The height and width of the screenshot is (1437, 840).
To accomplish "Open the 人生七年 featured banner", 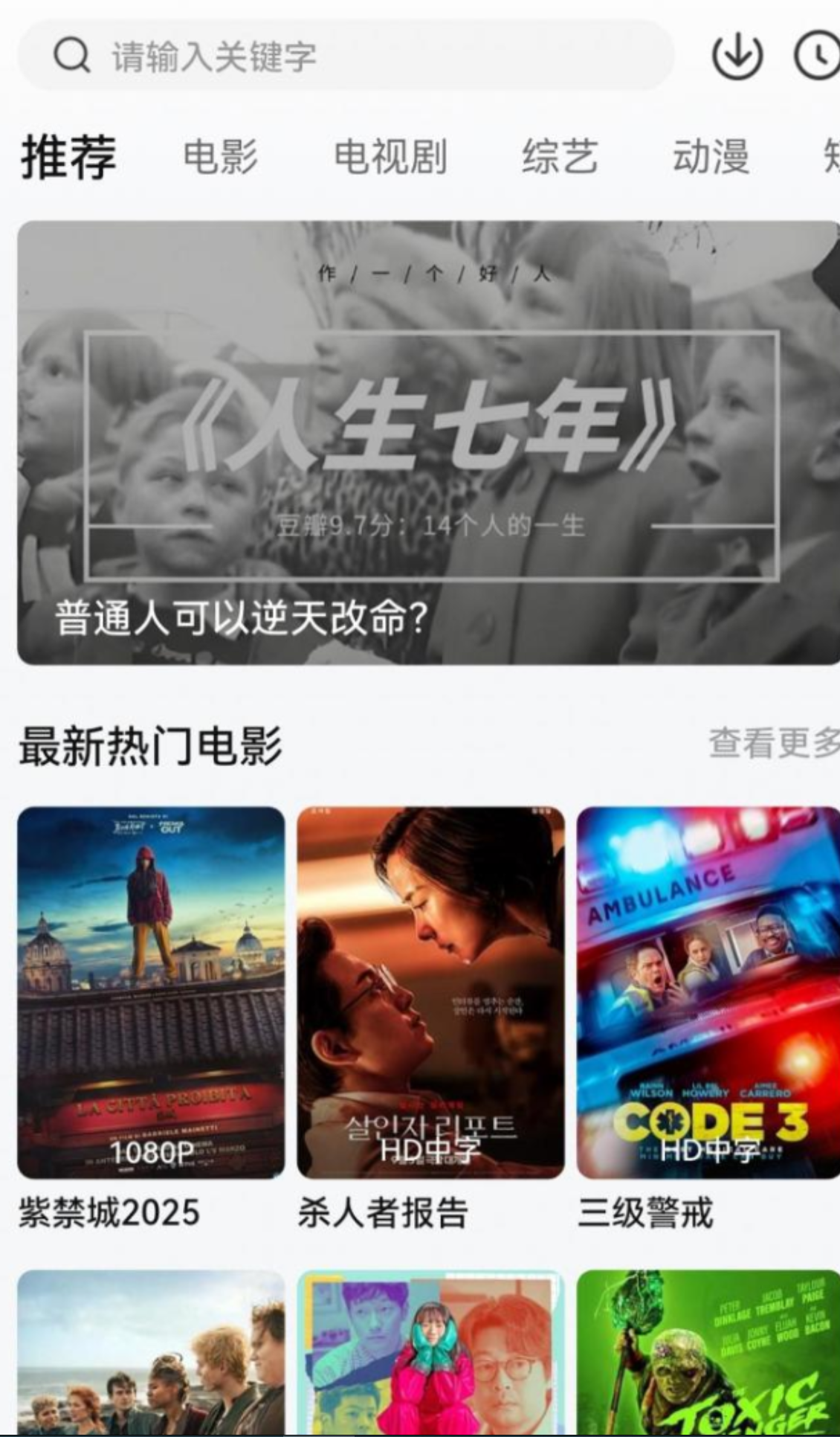I will pos(428,443).
